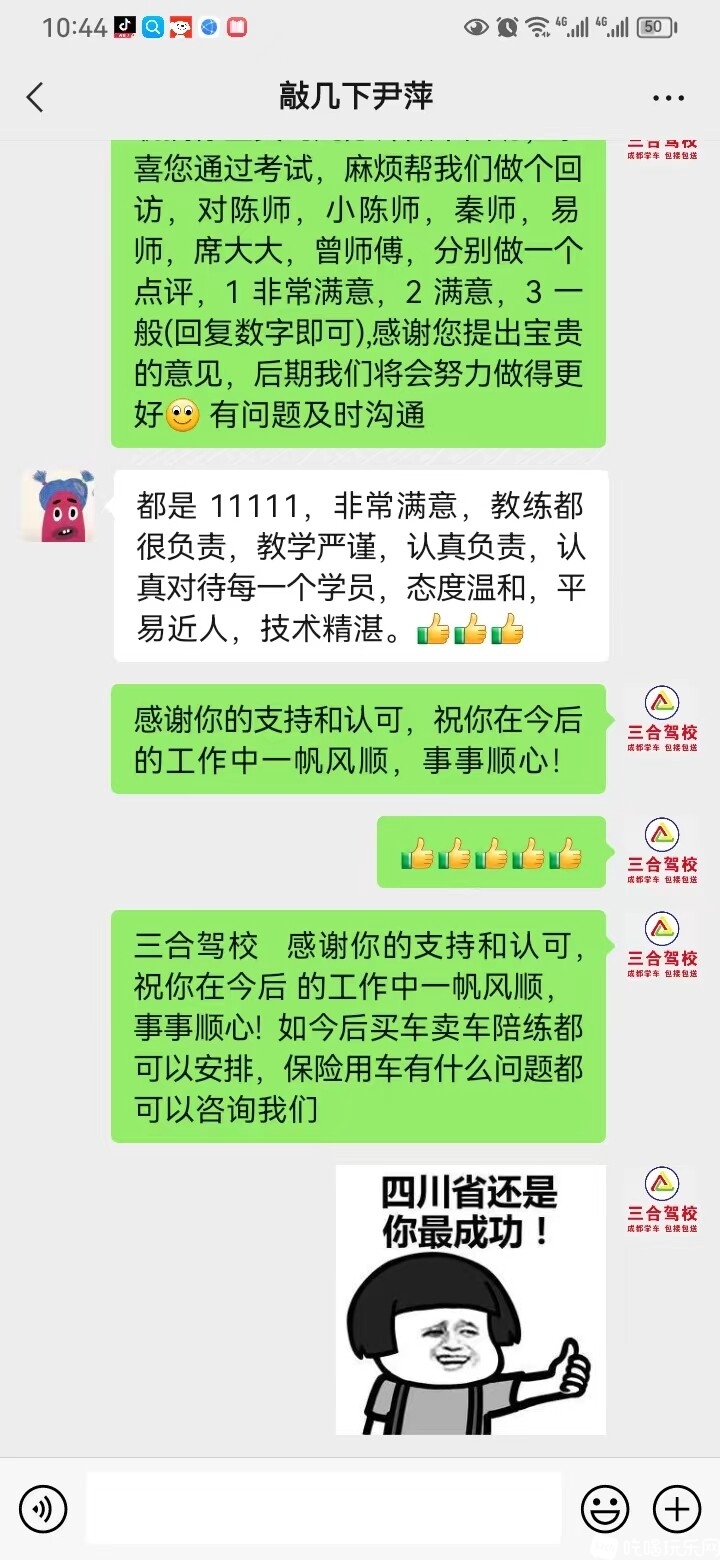Tap the message text field
This screenshot has width=720, height=1560.
point(323,1508)
